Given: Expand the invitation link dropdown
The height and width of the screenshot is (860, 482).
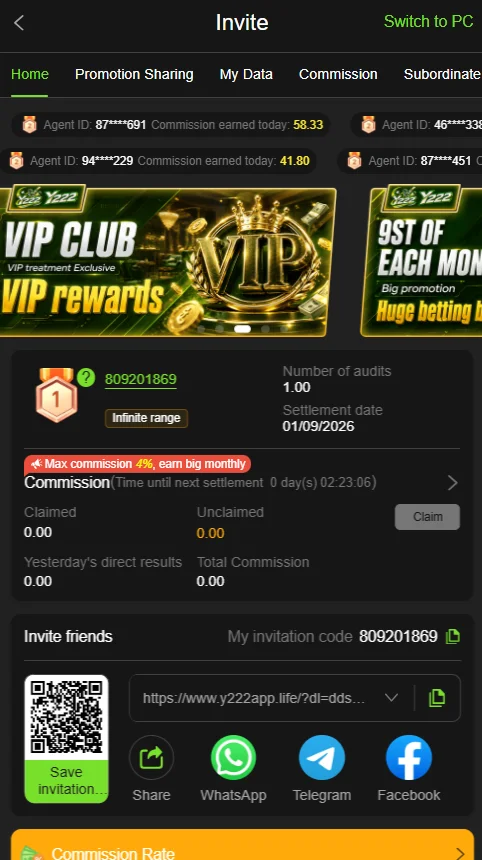Looking at the screenshot, I should tap(391, 698).
